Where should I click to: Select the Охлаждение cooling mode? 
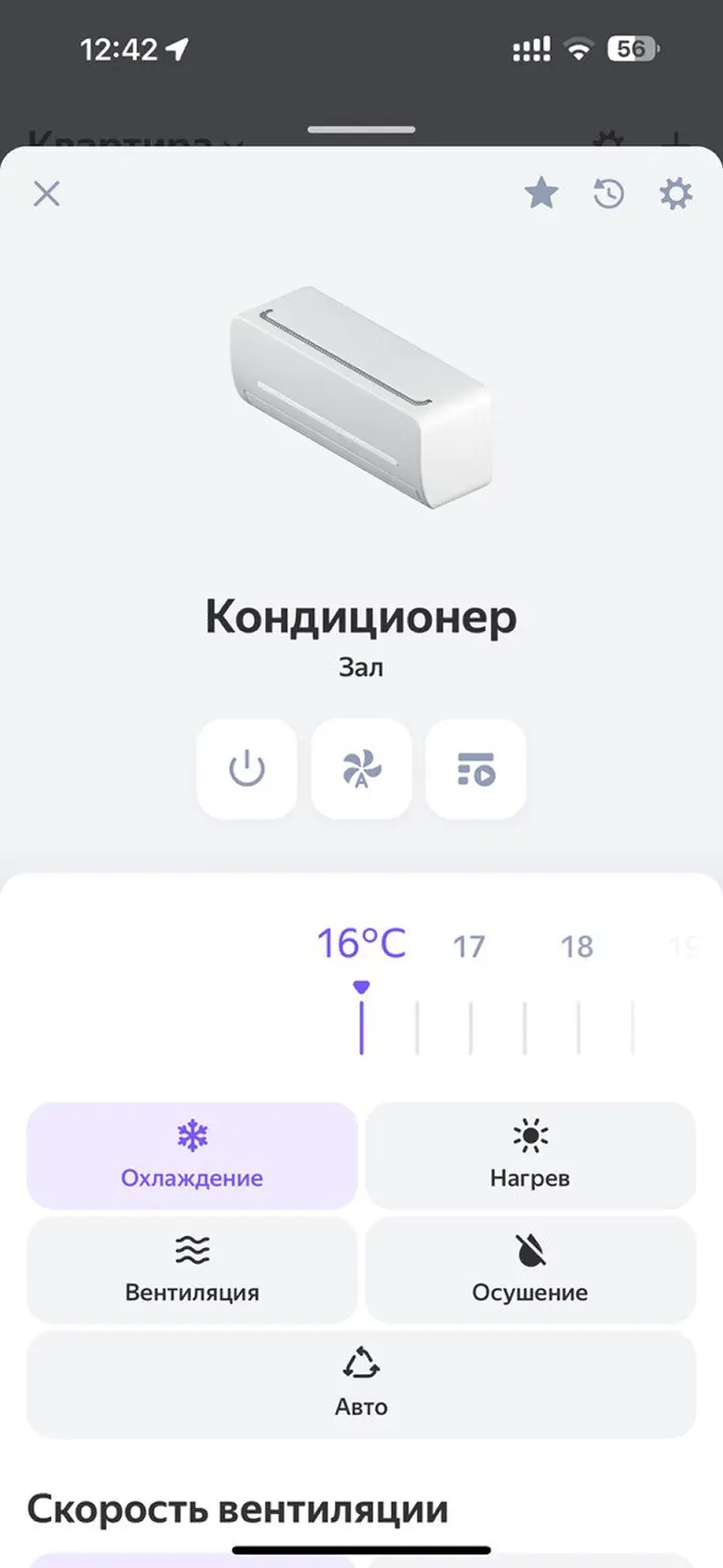point(191,1155)
